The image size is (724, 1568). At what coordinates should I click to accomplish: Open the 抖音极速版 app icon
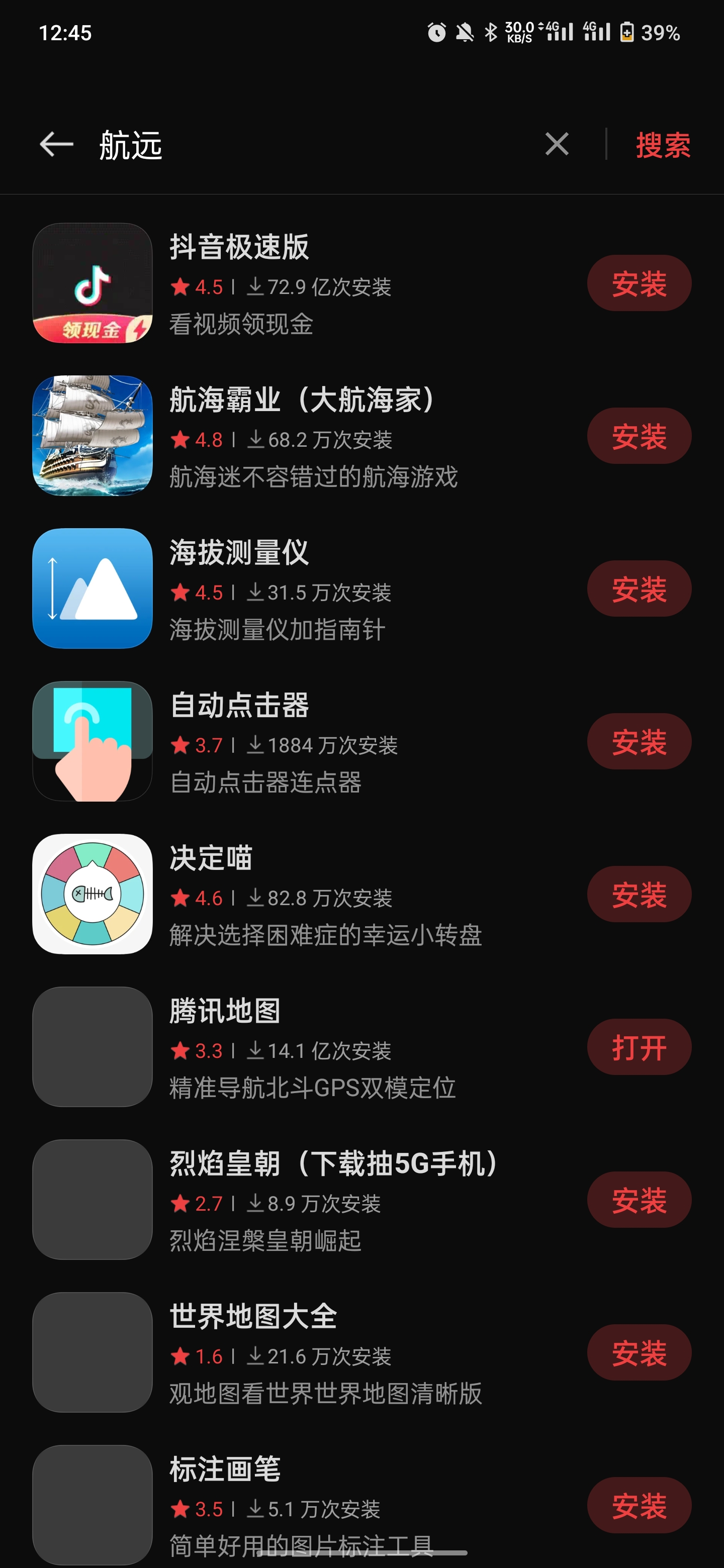(92, 283)
